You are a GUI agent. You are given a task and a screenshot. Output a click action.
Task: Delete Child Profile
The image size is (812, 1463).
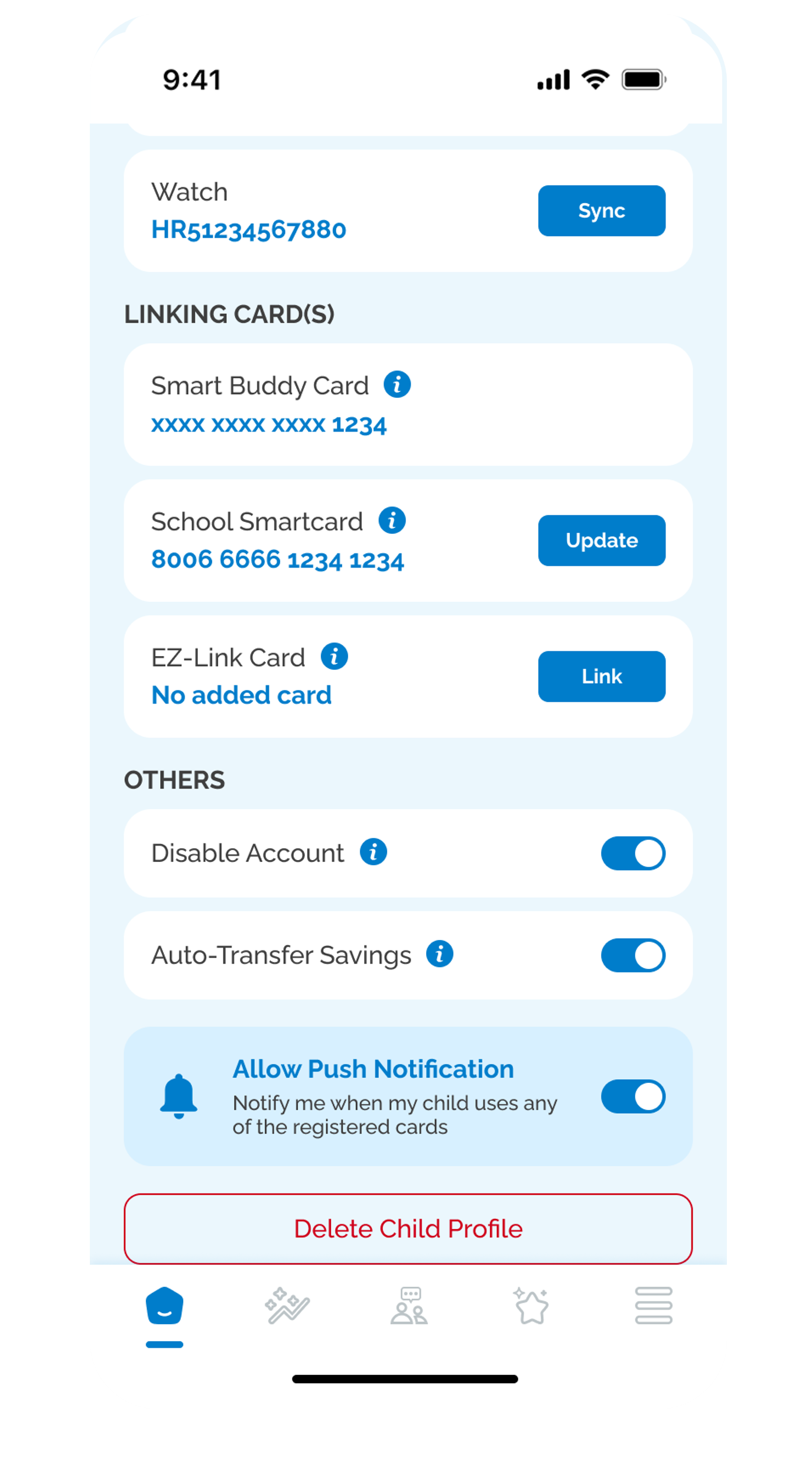pos(408,1229)
